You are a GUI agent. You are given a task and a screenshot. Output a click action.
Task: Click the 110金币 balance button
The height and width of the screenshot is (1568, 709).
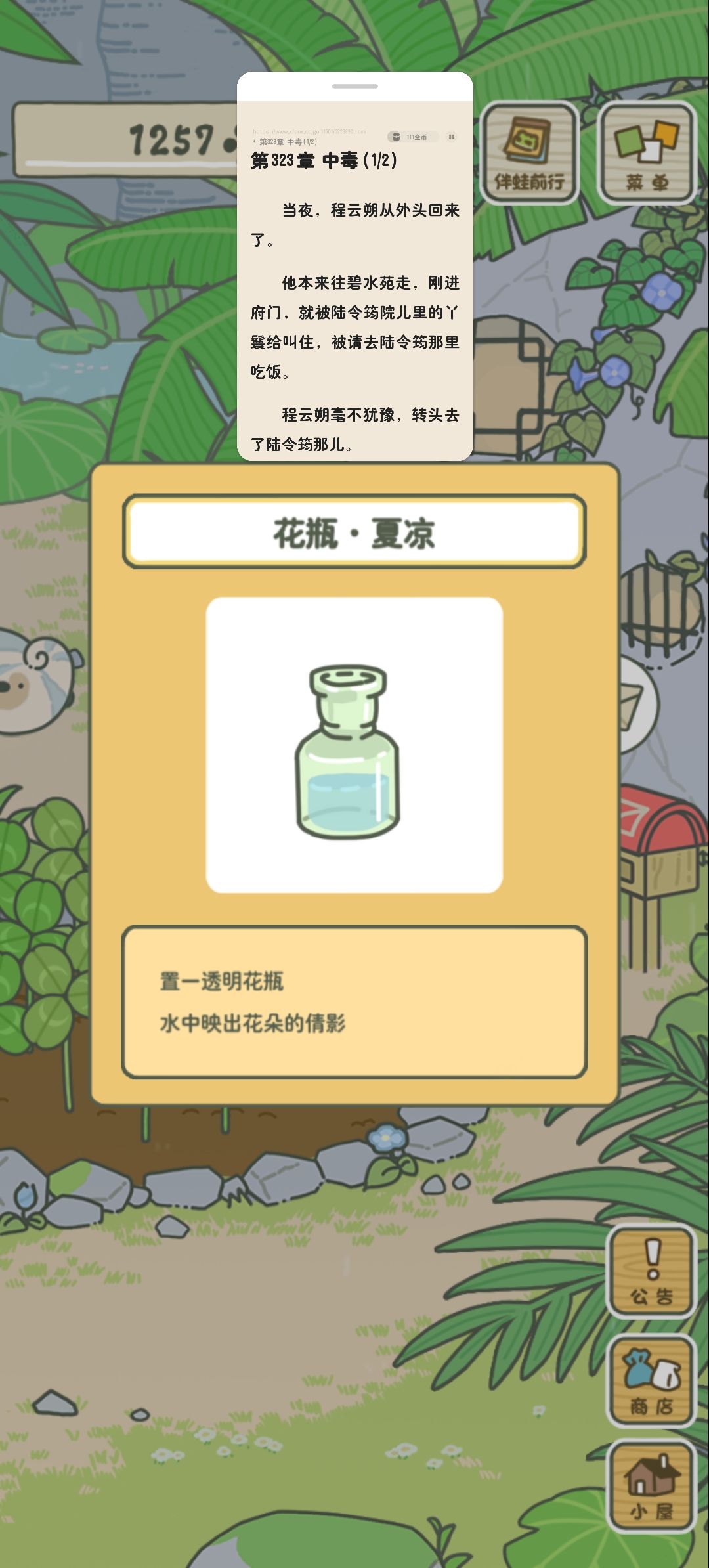pos(415,137)
